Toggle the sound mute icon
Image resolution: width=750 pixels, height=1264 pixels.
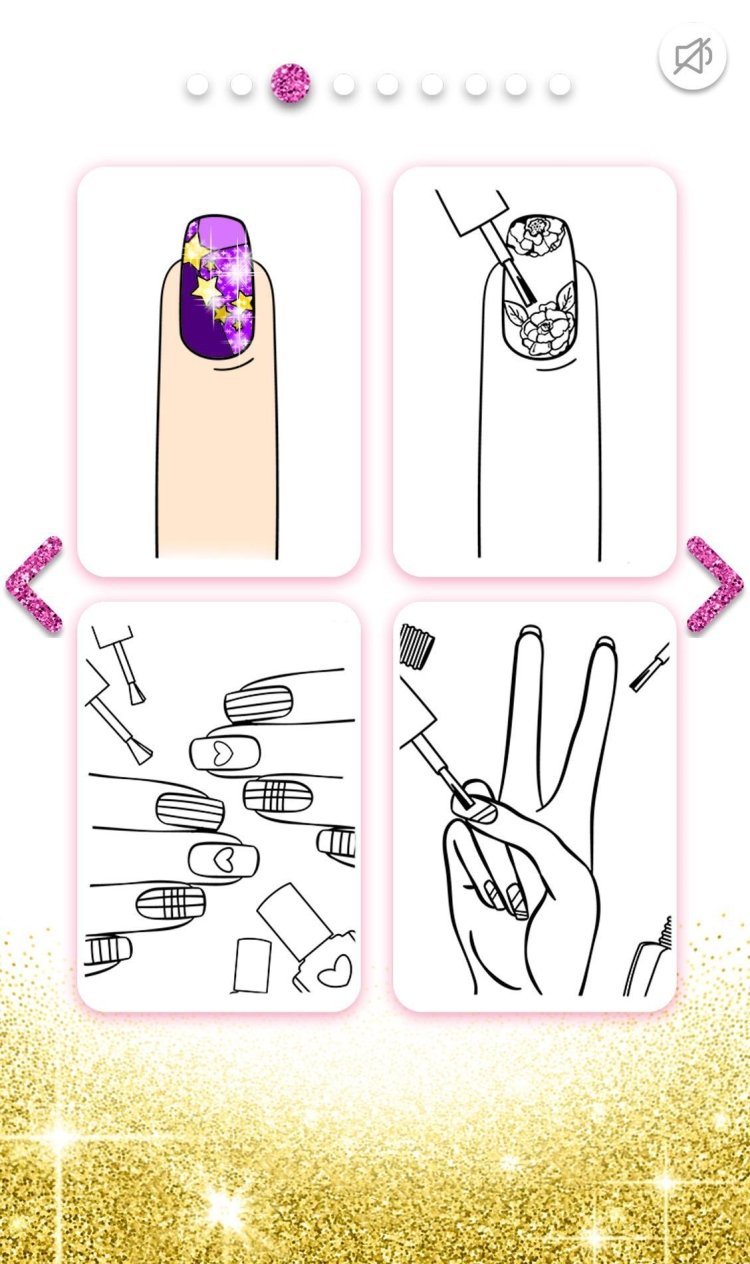692,58
